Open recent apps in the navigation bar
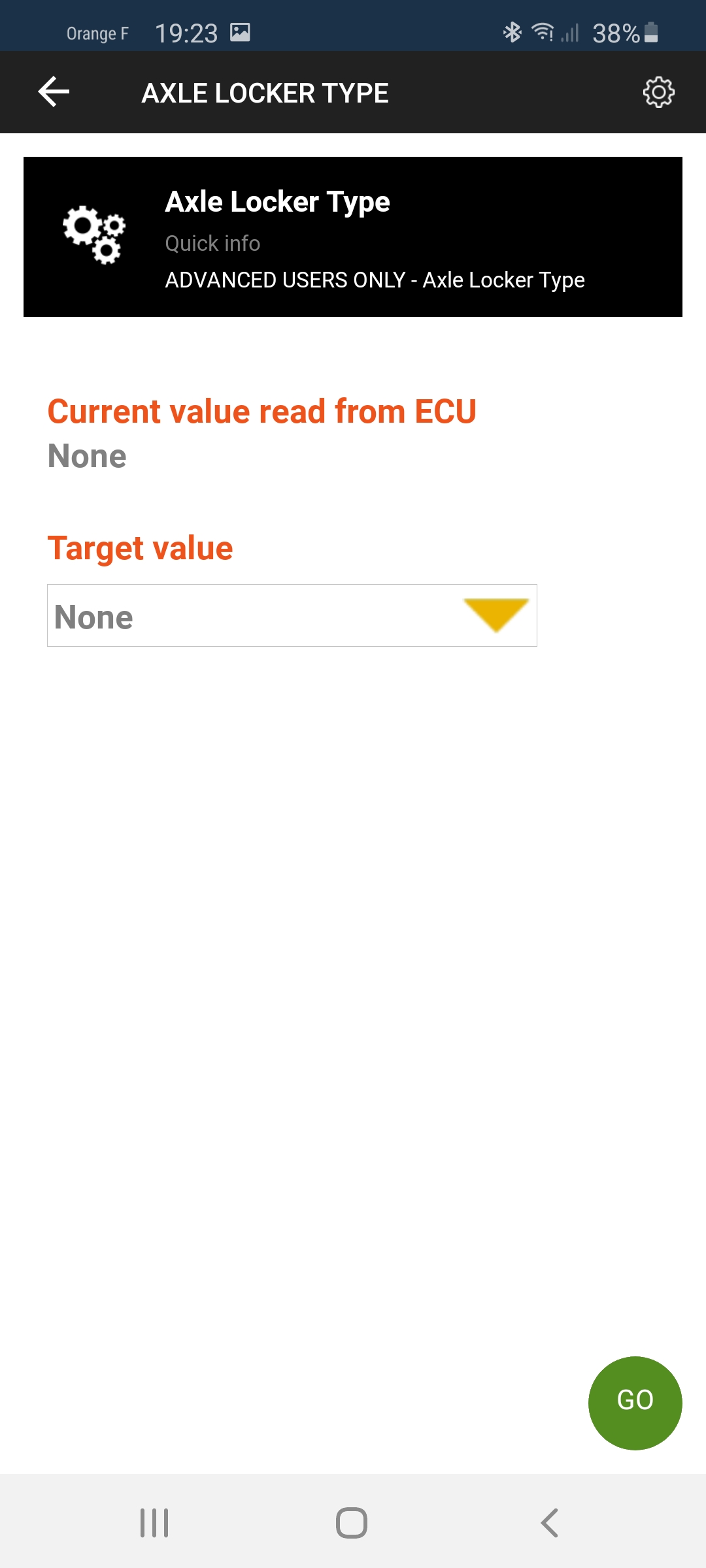 tap(154, 1523)
